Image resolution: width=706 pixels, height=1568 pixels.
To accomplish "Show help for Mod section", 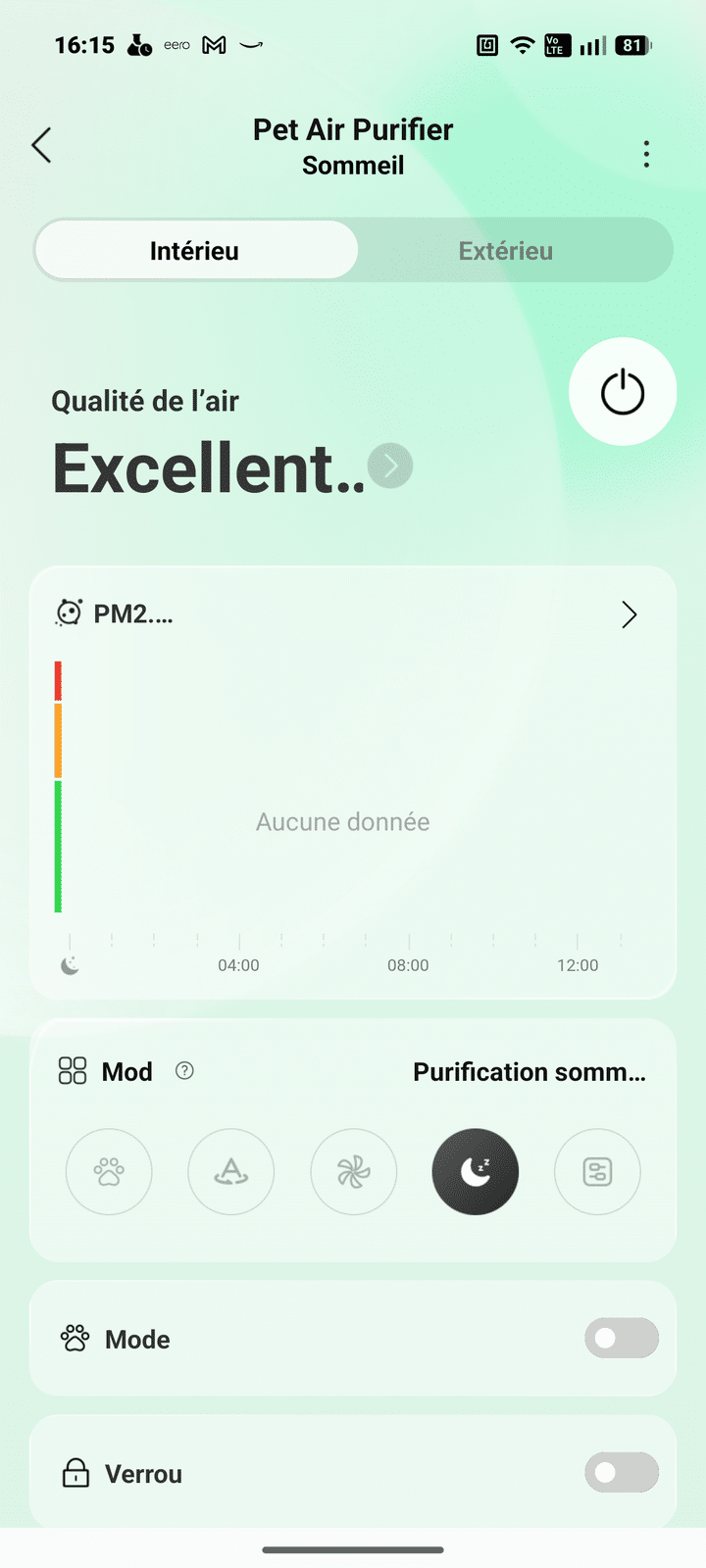I will pyautogui.click(x=184, y=1071).
